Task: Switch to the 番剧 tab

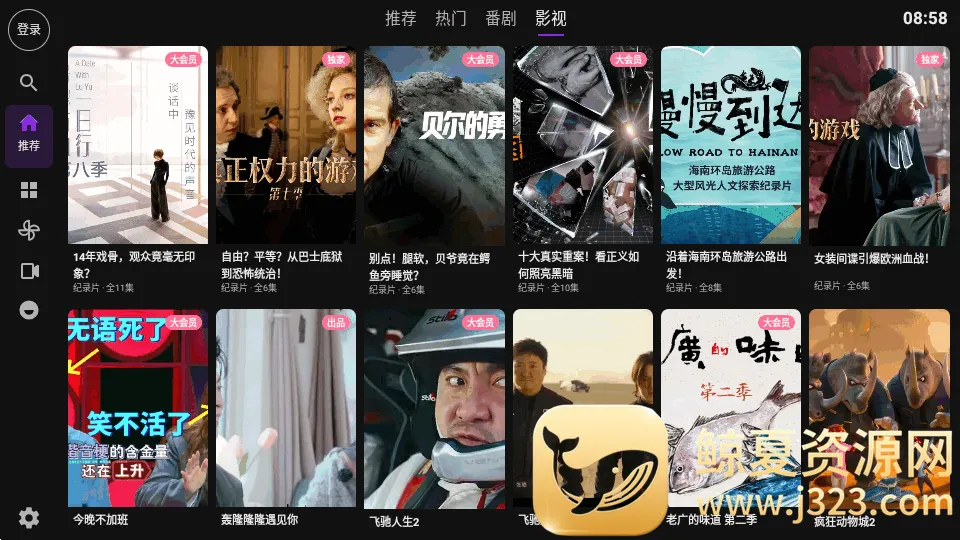Action: coord(501,18)
